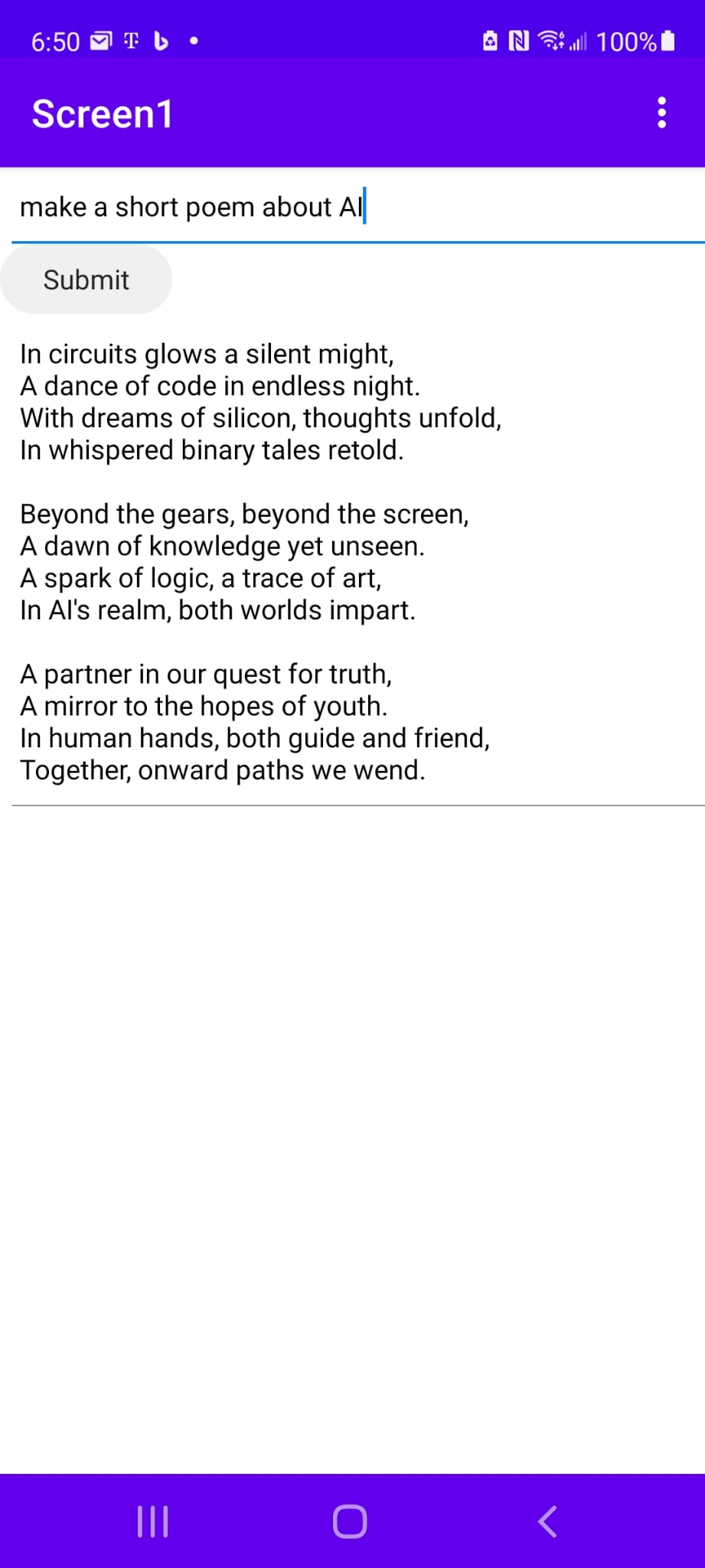Go back with the navigation bar arrow
Screen dimensions: 705x1568
[x=547, y=1521]
